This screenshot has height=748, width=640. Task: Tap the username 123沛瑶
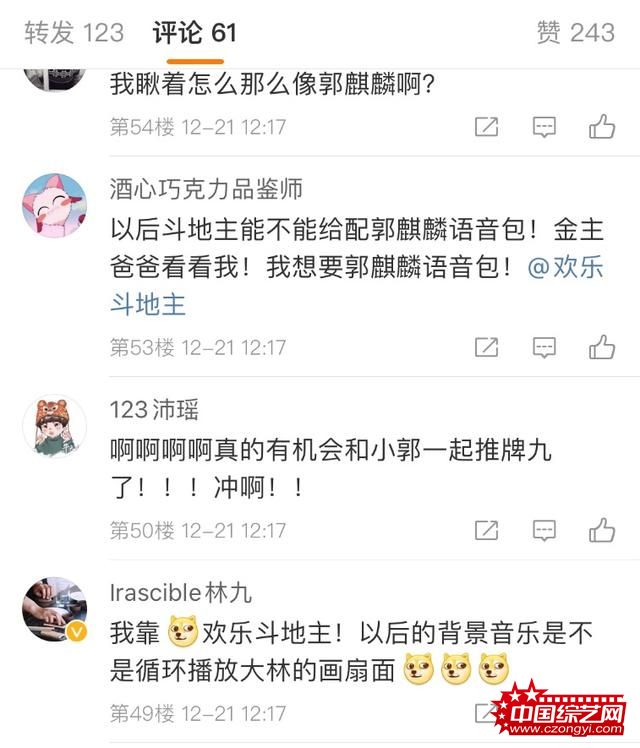154,409
